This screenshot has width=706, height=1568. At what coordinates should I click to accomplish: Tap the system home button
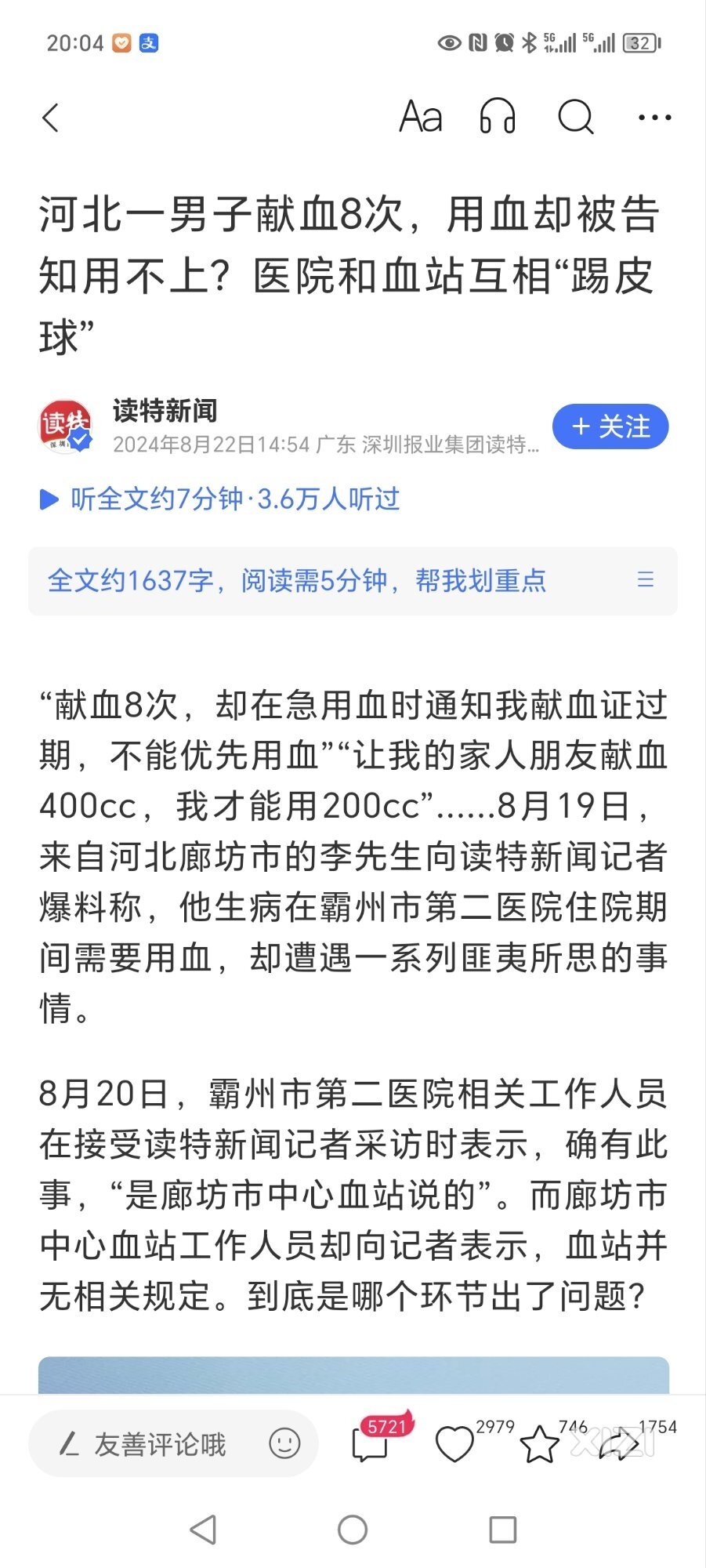pyautogui.click(x=353, y=1530)
